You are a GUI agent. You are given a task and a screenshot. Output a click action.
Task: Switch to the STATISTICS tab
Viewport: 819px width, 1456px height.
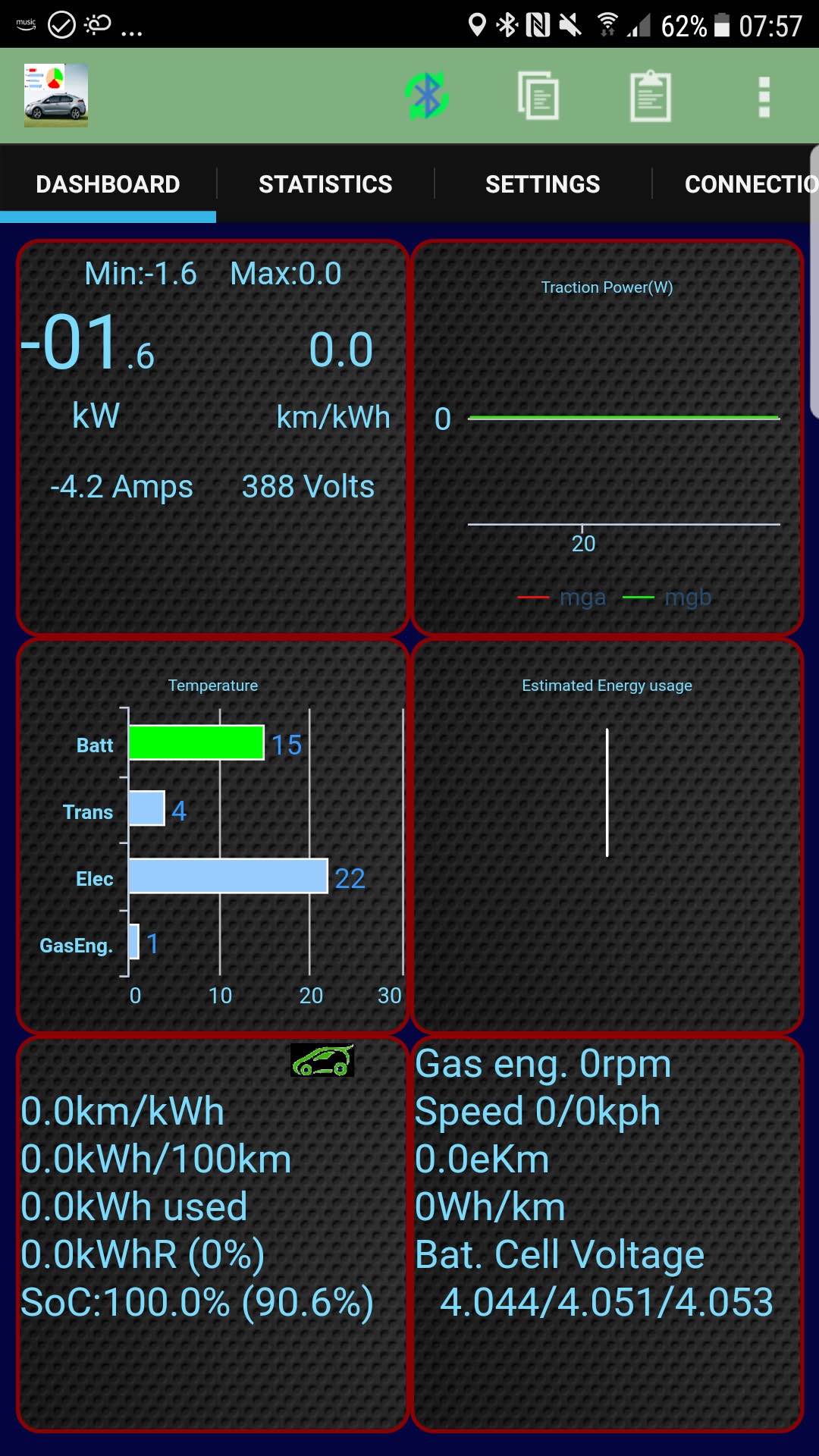tap(325, 184)
